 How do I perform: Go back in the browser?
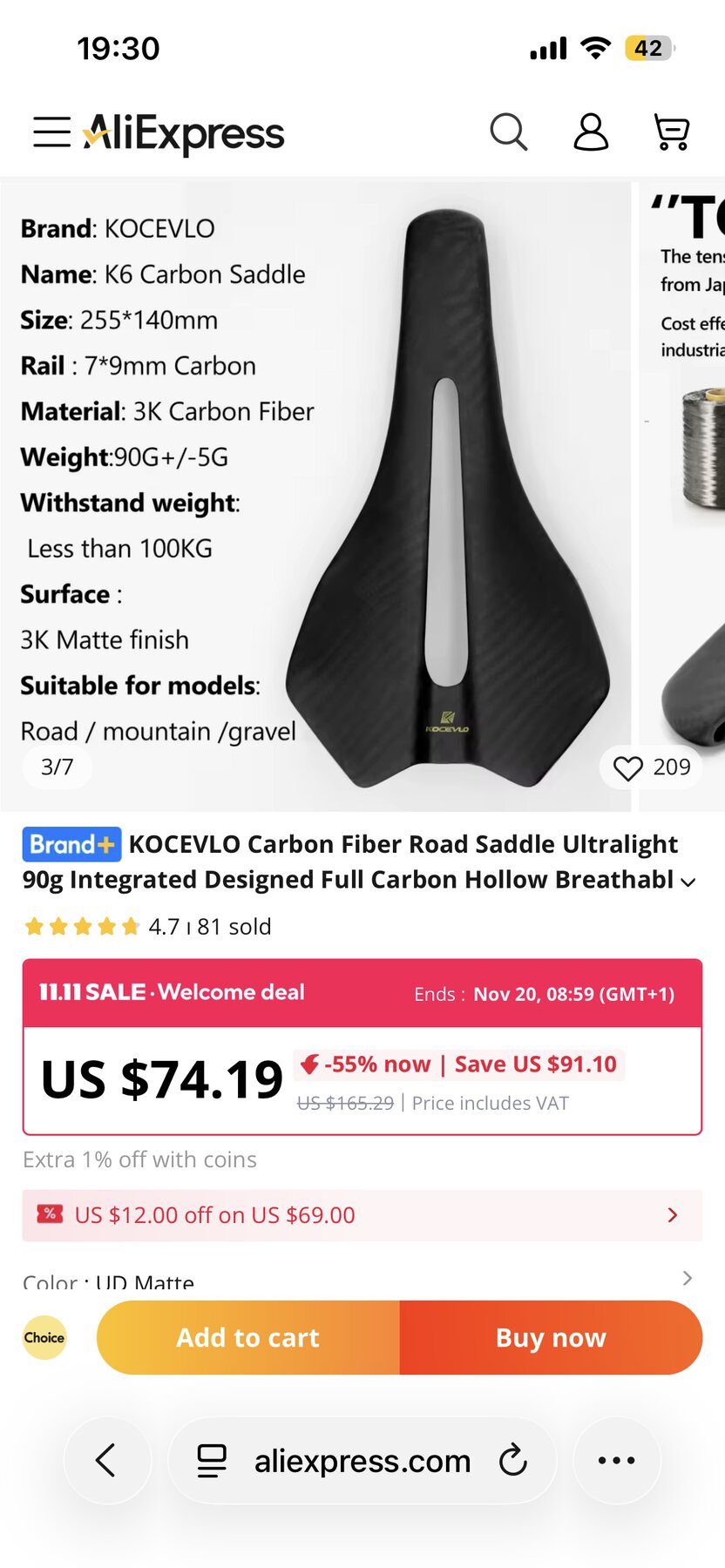click(106, 1461)
